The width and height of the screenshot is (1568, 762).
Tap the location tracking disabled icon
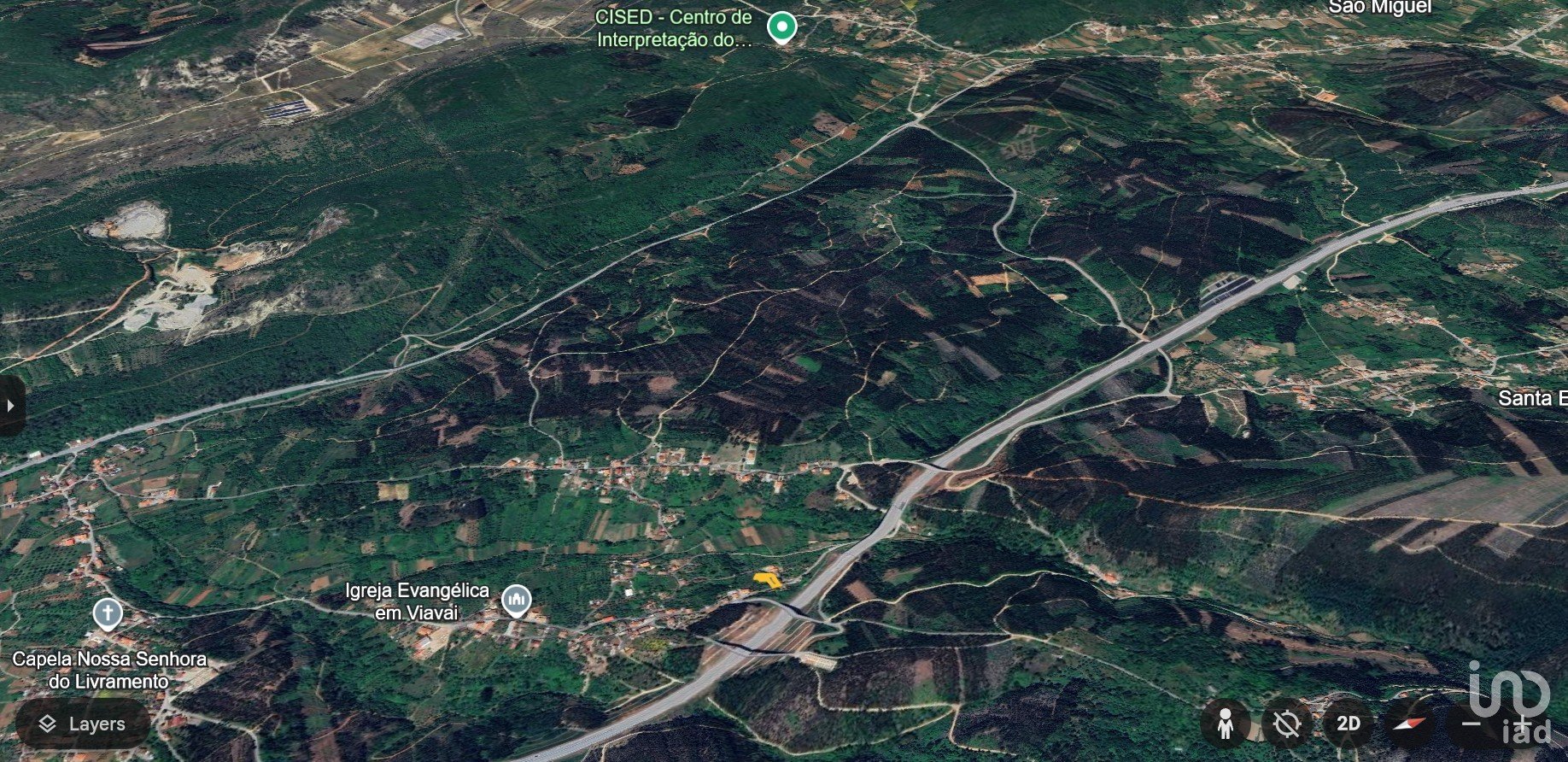coord(1286,724)
